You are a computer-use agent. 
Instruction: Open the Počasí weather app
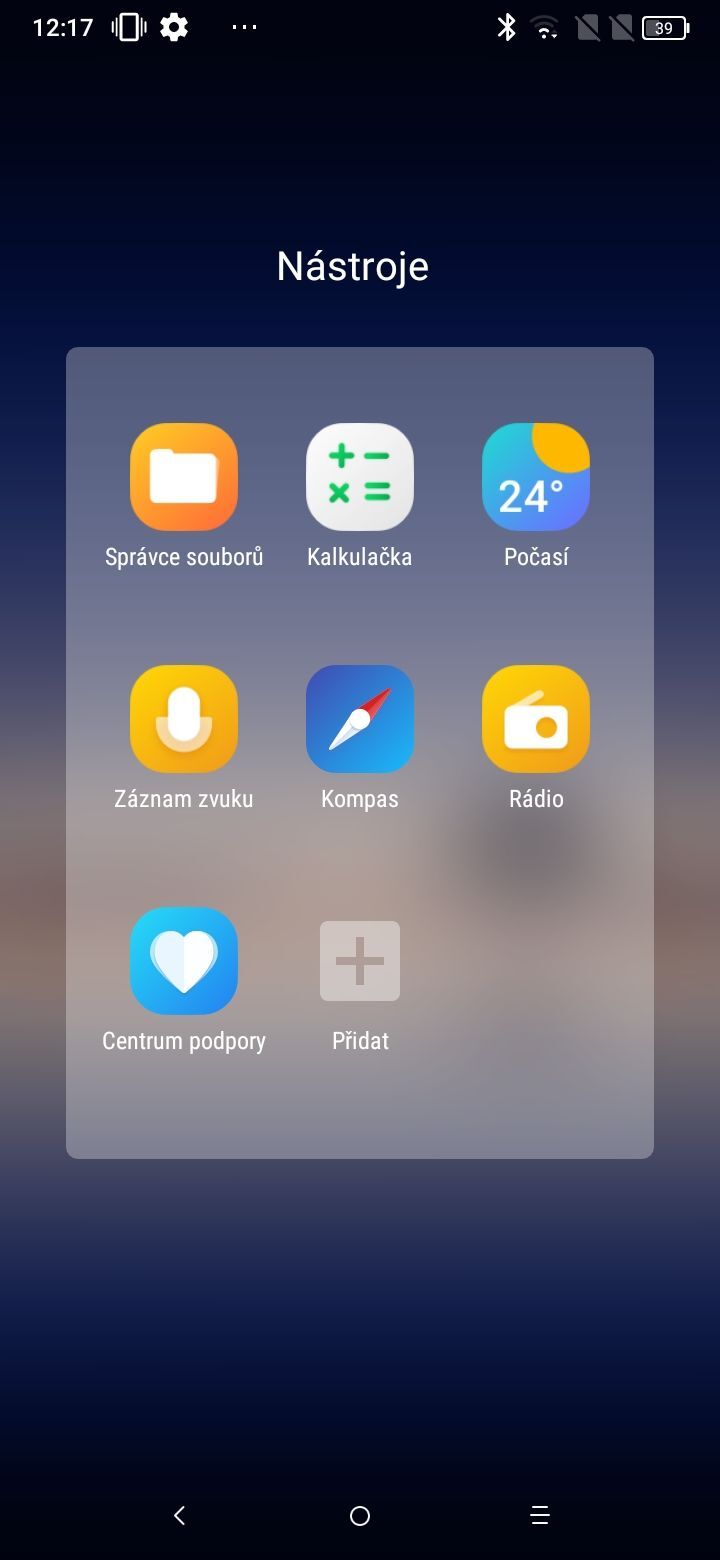point(536,477)
